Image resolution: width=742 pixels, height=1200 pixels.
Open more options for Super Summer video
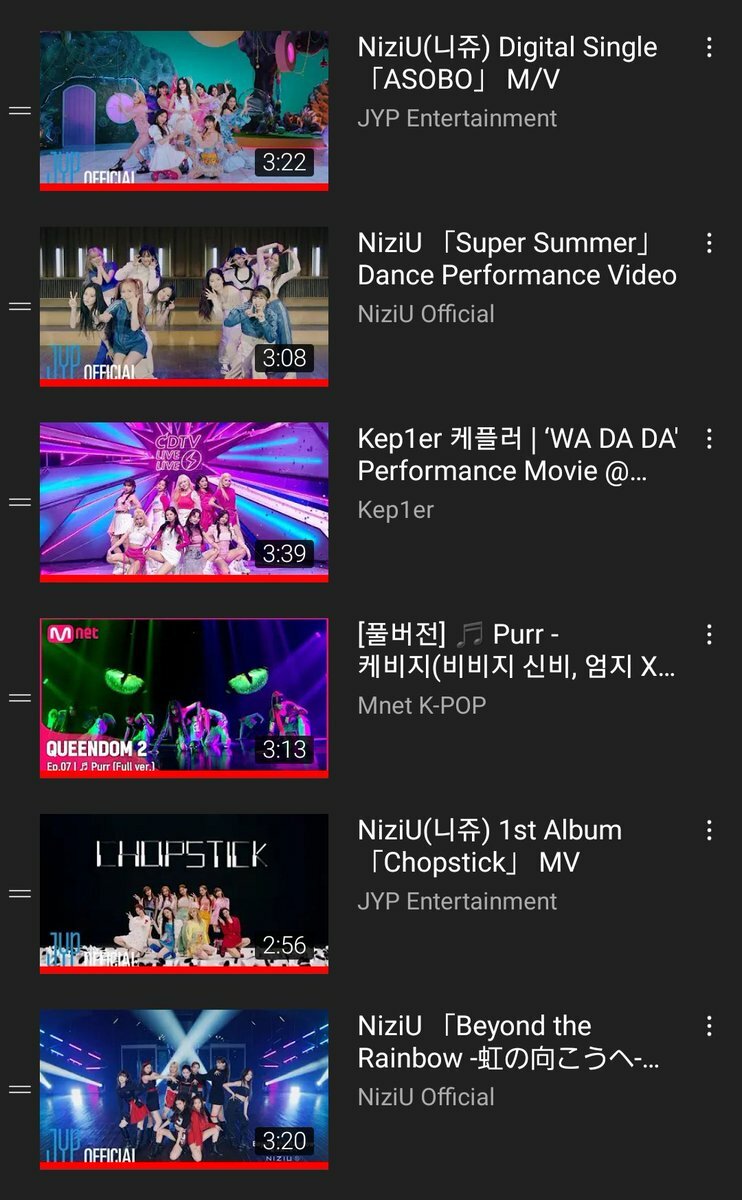click(x=709, y=243)
